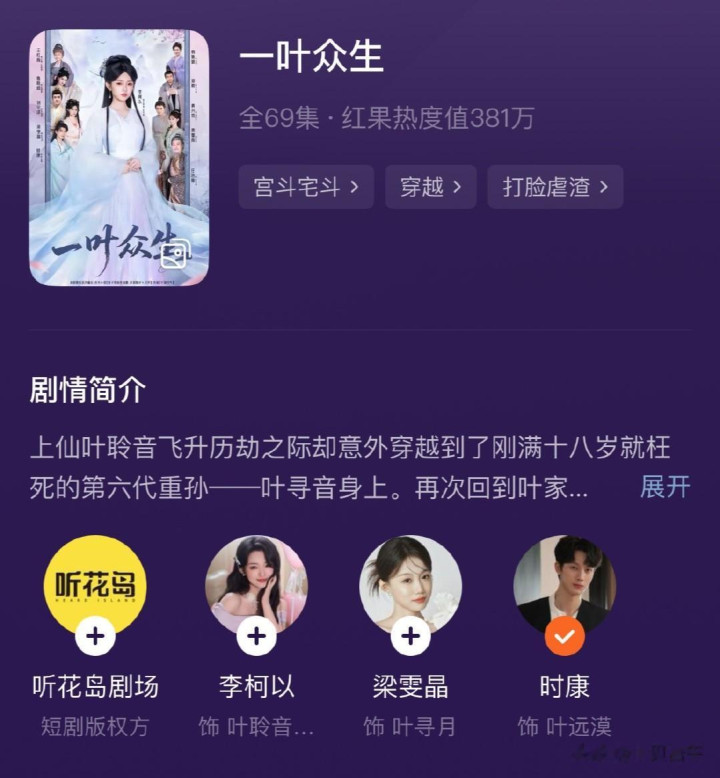Viewport: 720px width, 778px height.
Task: Follow 梁雯晶 using the plus badge
Action: coord(410,636)
